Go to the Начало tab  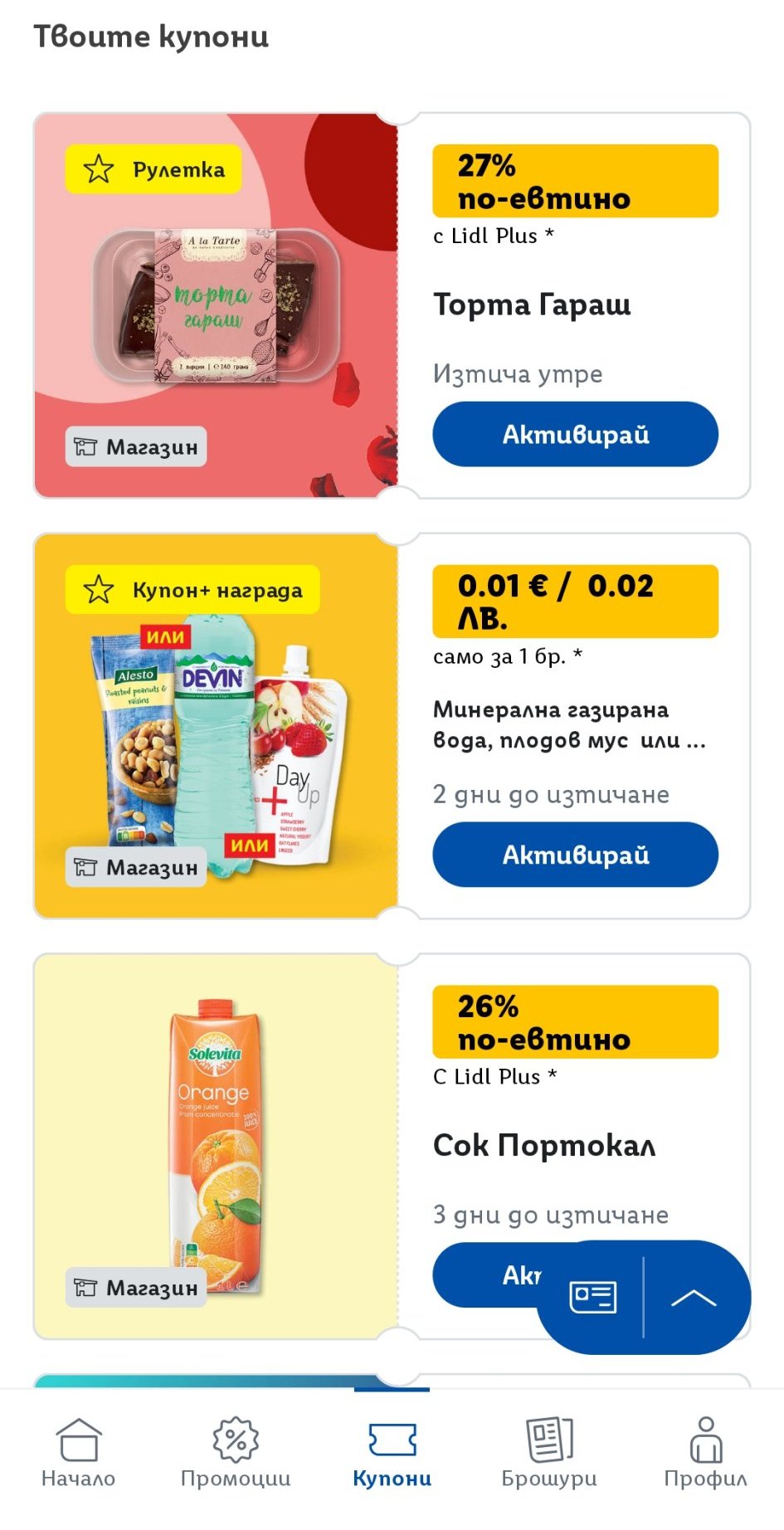(79, 1452)
